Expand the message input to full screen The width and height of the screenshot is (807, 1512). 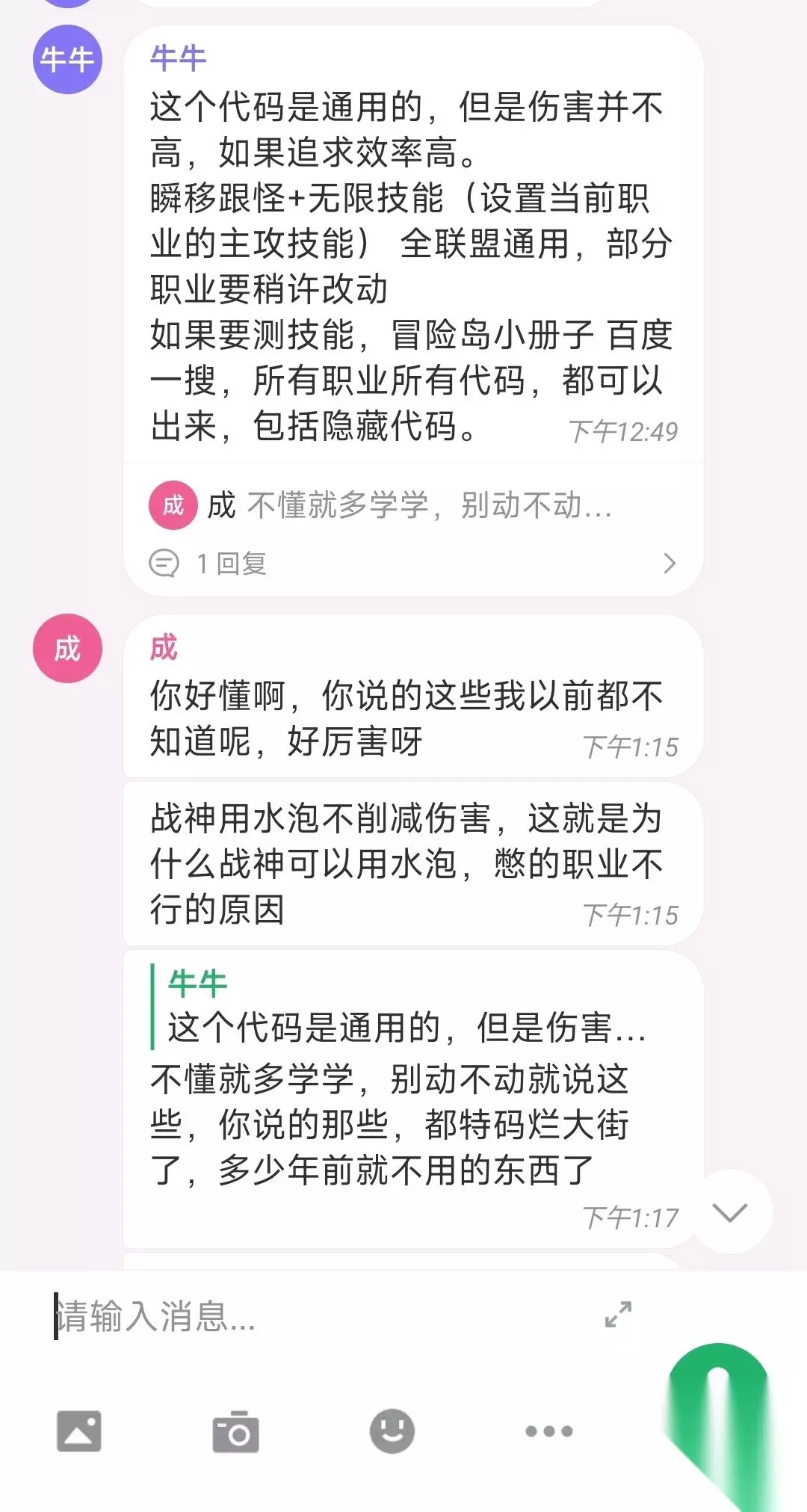tap(618, 1315)
